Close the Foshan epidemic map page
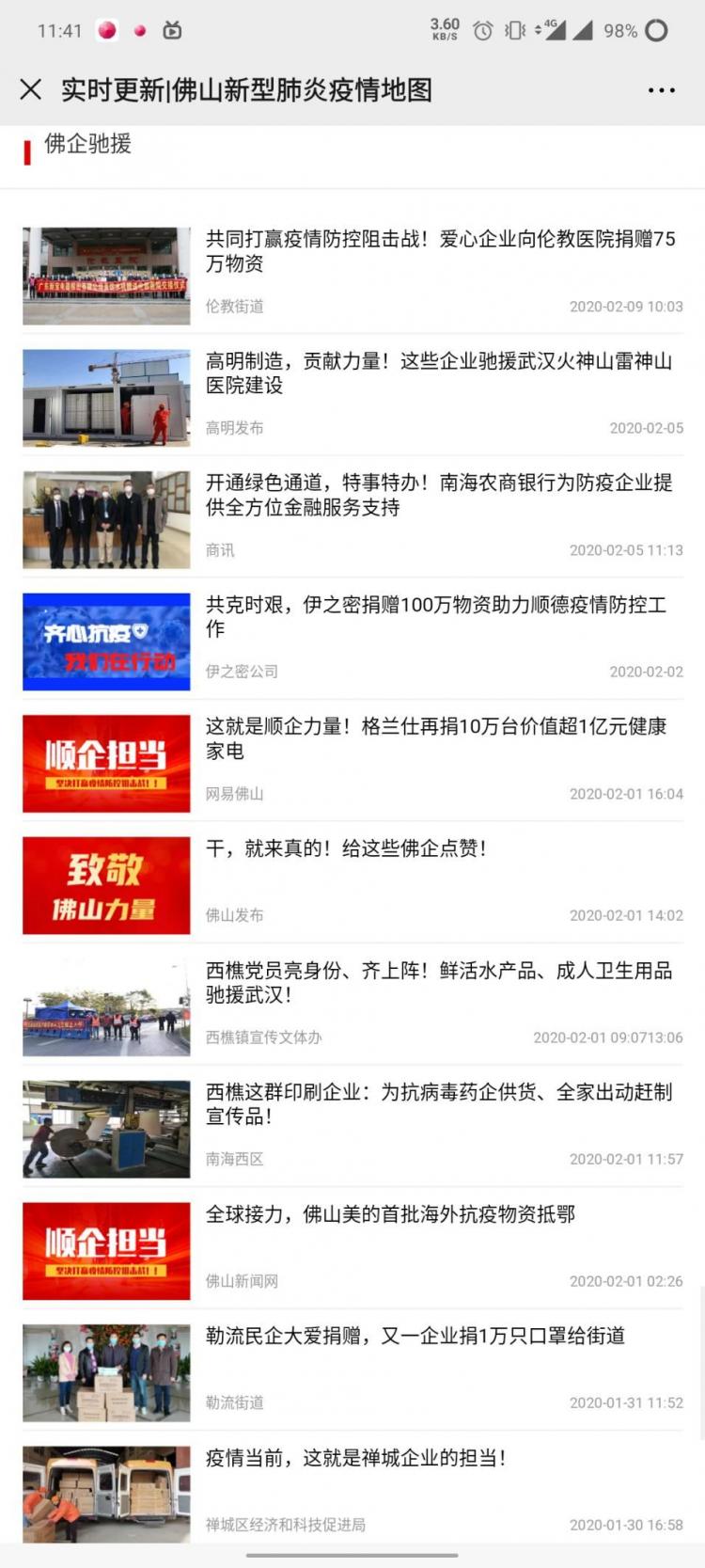Image resolution: width=705 pixels, height=1568 pixels. click(x=30, y=89)
